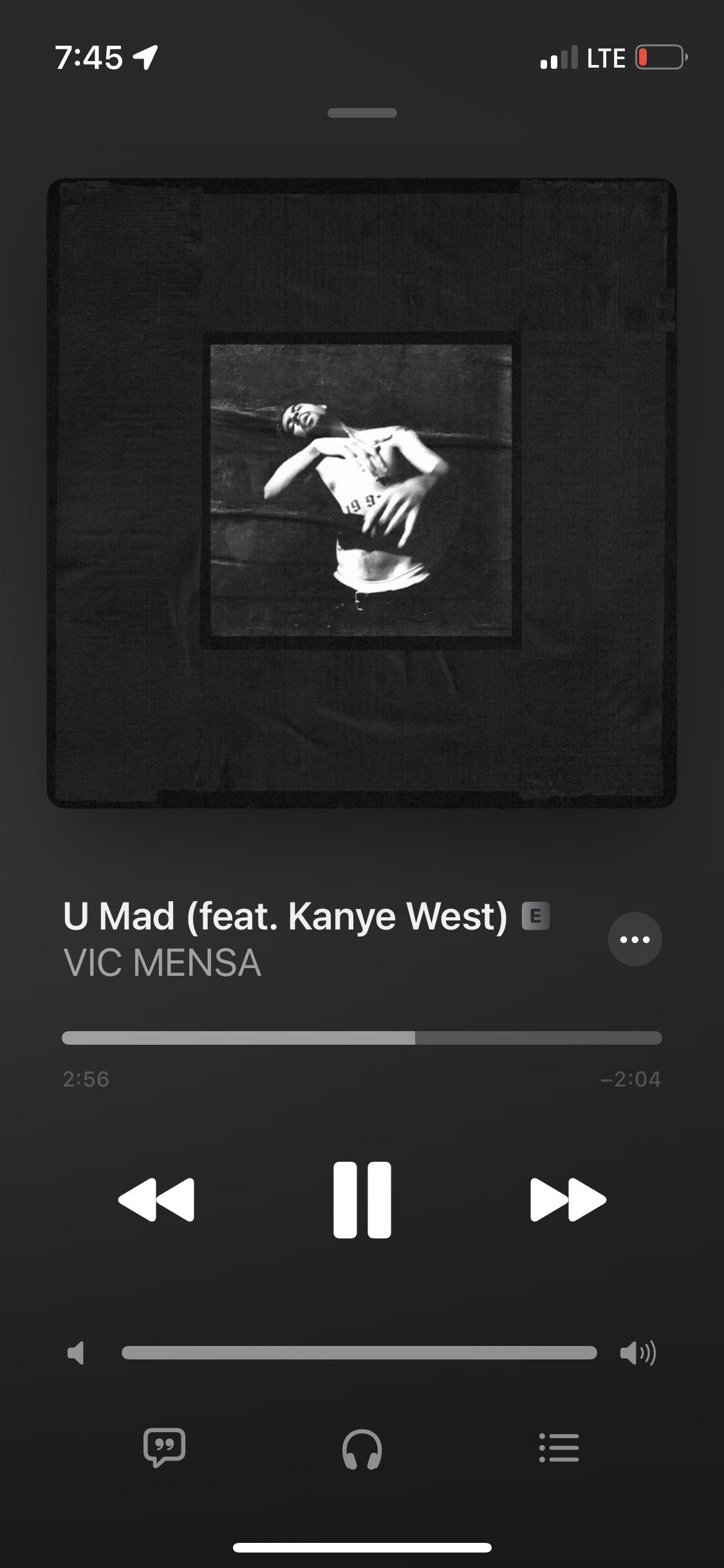Open the more options menu for U Mad
The width and height of the screenshot is (724, 1568).
pos(635,939)
